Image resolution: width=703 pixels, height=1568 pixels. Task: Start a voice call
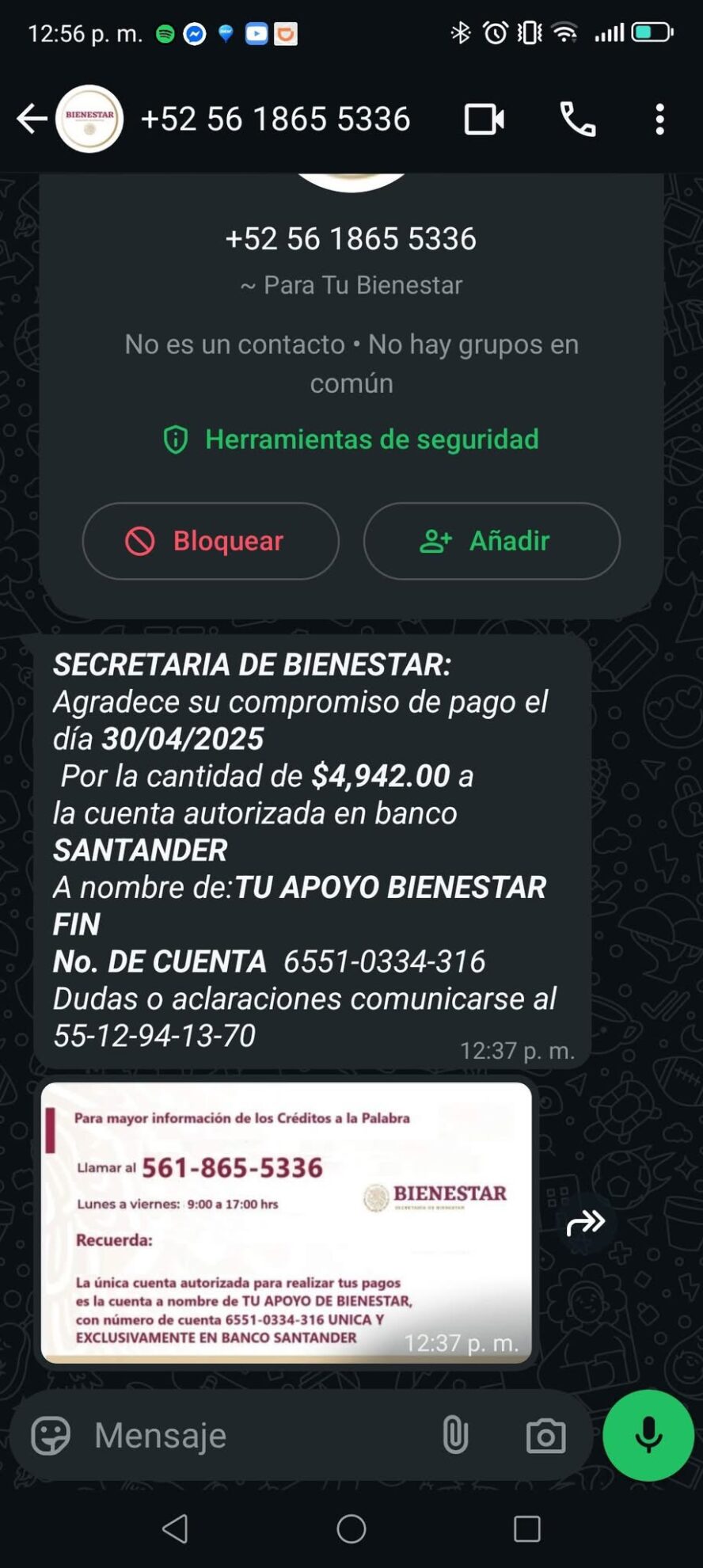click(x=578, y=120)
